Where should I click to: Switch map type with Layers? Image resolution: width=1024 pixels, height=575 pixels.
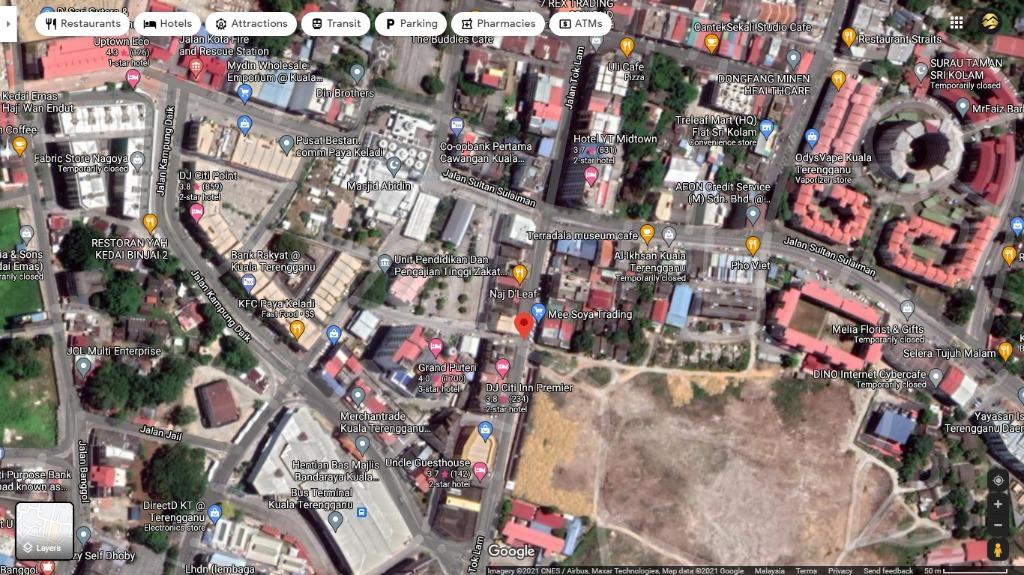(44, 531)
